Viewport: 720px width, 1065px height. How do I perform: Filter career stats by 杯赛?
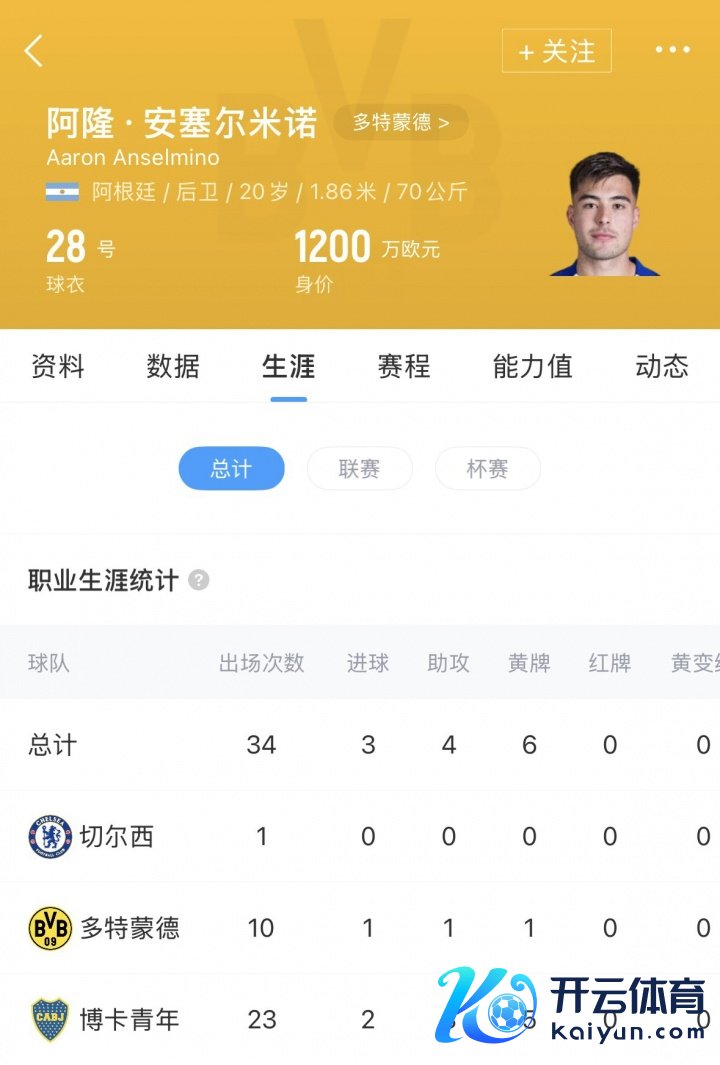[x=487, y=469]
